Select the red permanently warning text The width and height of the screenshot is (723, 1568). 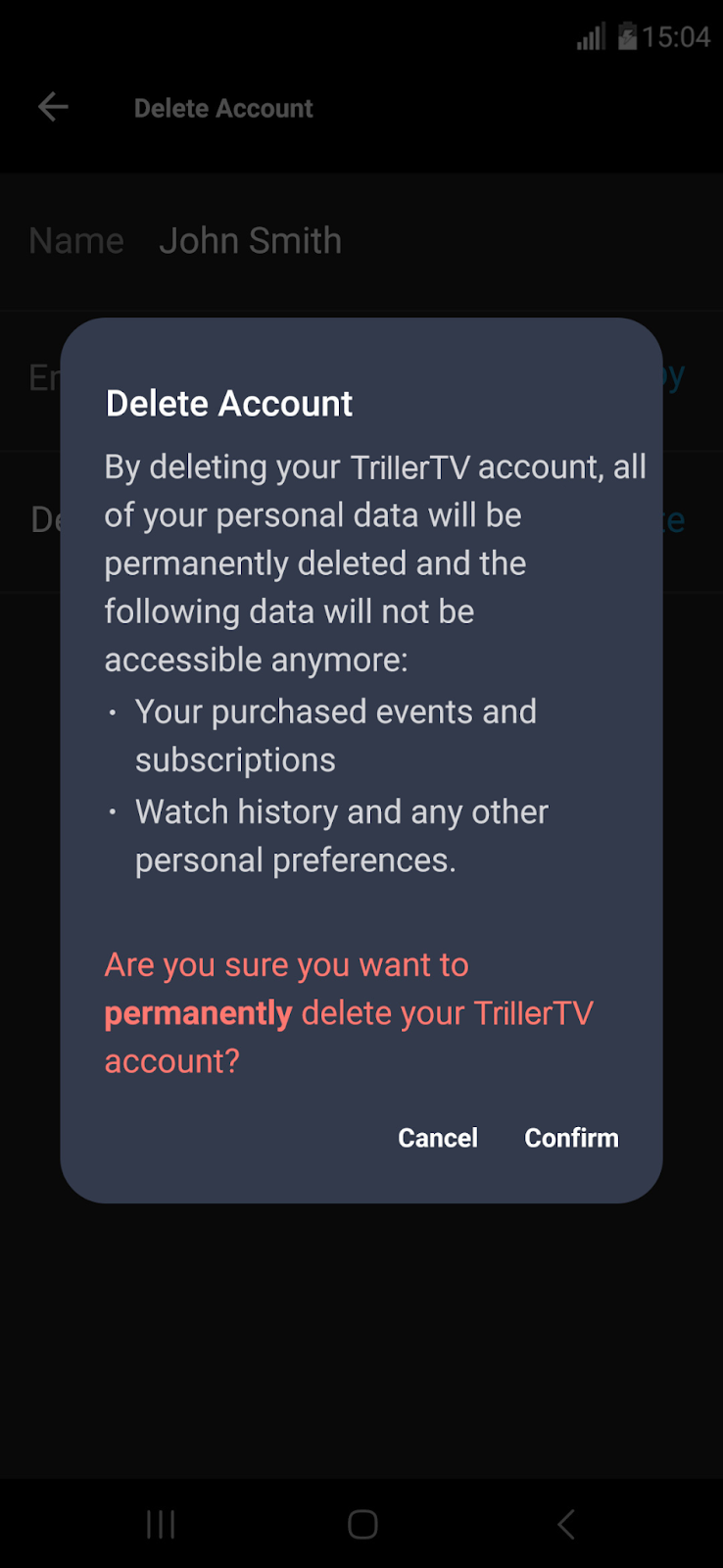tap(196, 1012)
